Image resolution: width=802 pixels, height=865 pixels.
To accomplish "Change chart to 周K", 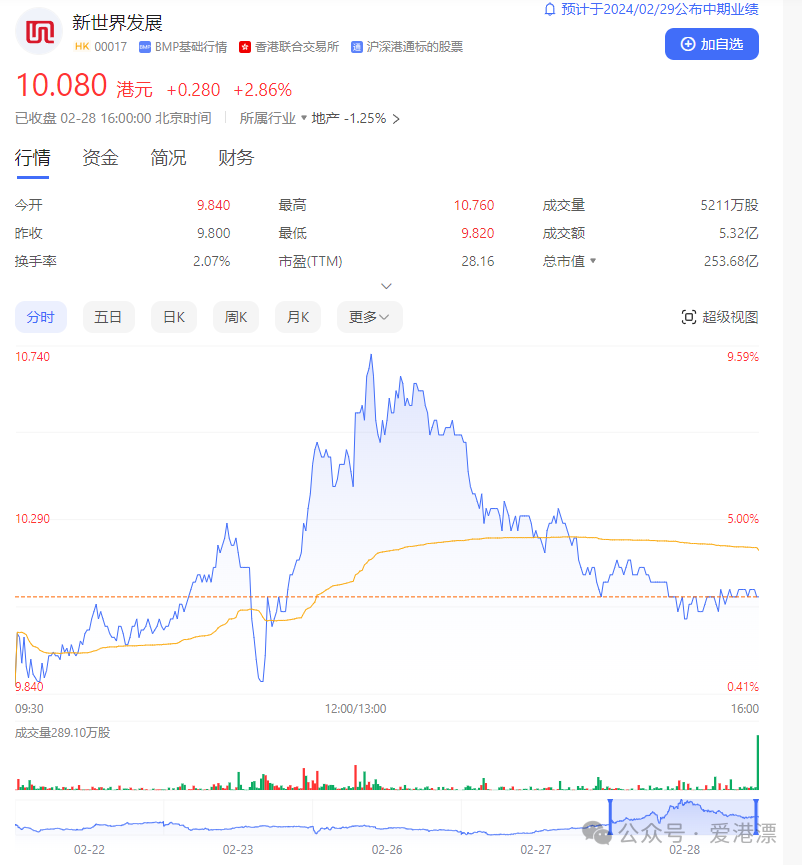I will pos(236,317).
